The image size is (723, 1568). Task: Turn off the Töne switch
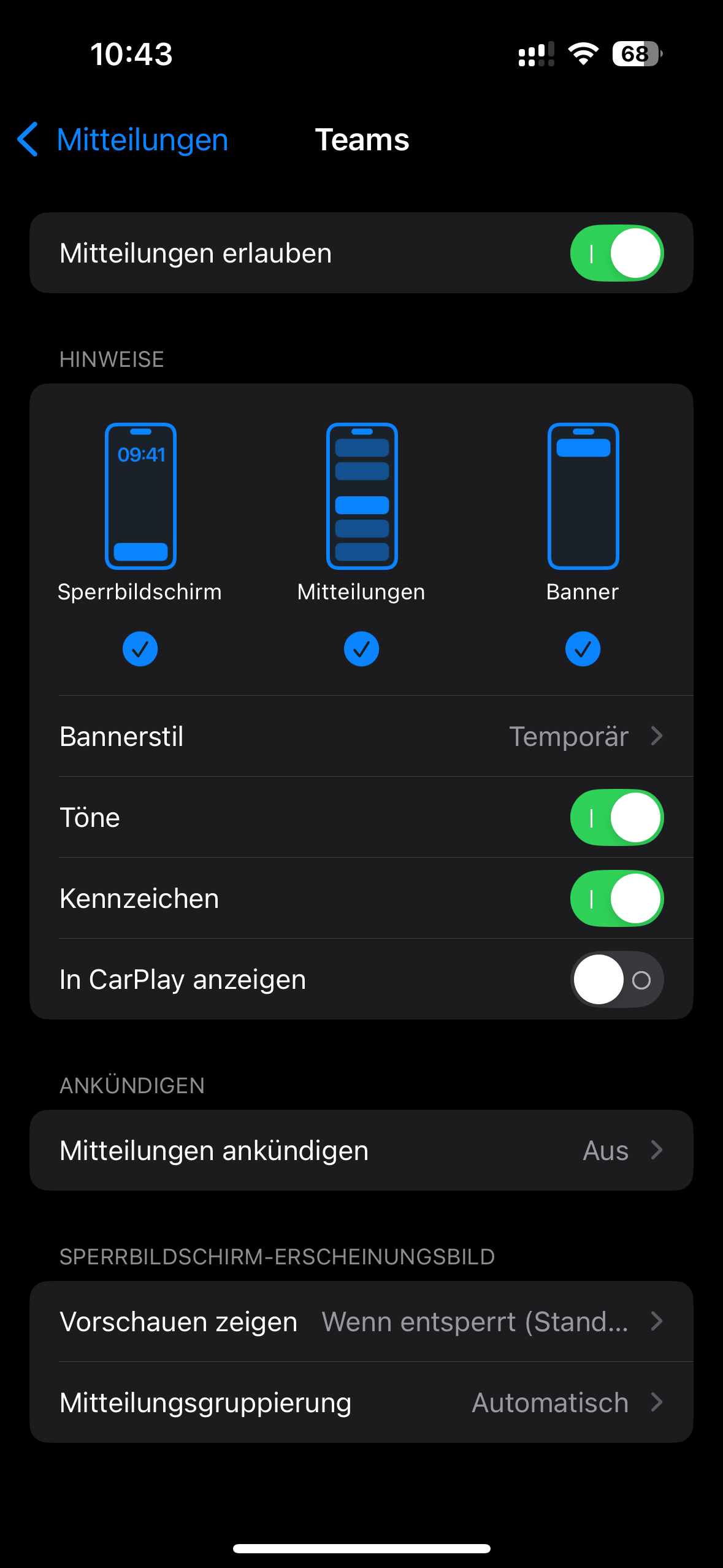[x=616, y=817]
